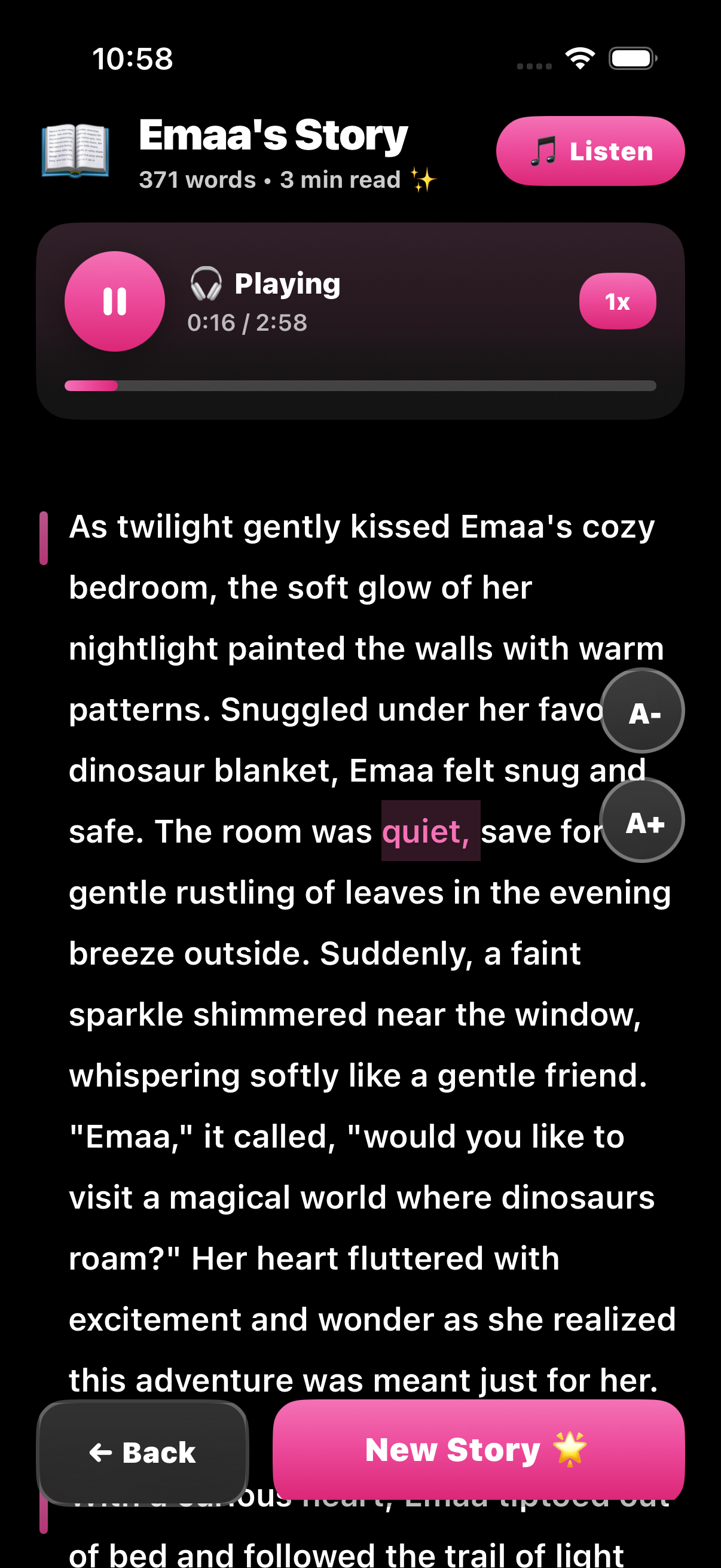
Task: Click the Playing status label
Action: coord(286,282)
